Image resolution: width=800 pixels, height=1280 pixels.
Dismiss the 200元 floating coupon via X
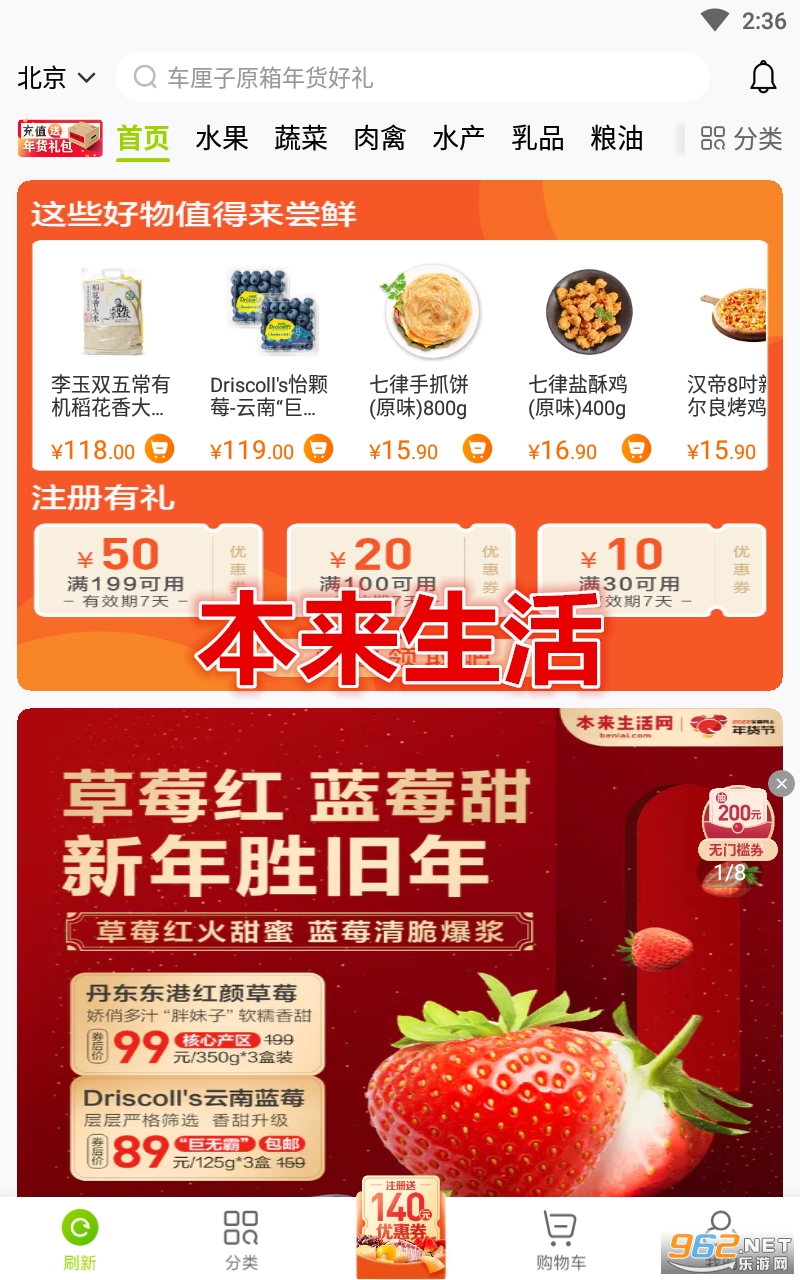781,783
